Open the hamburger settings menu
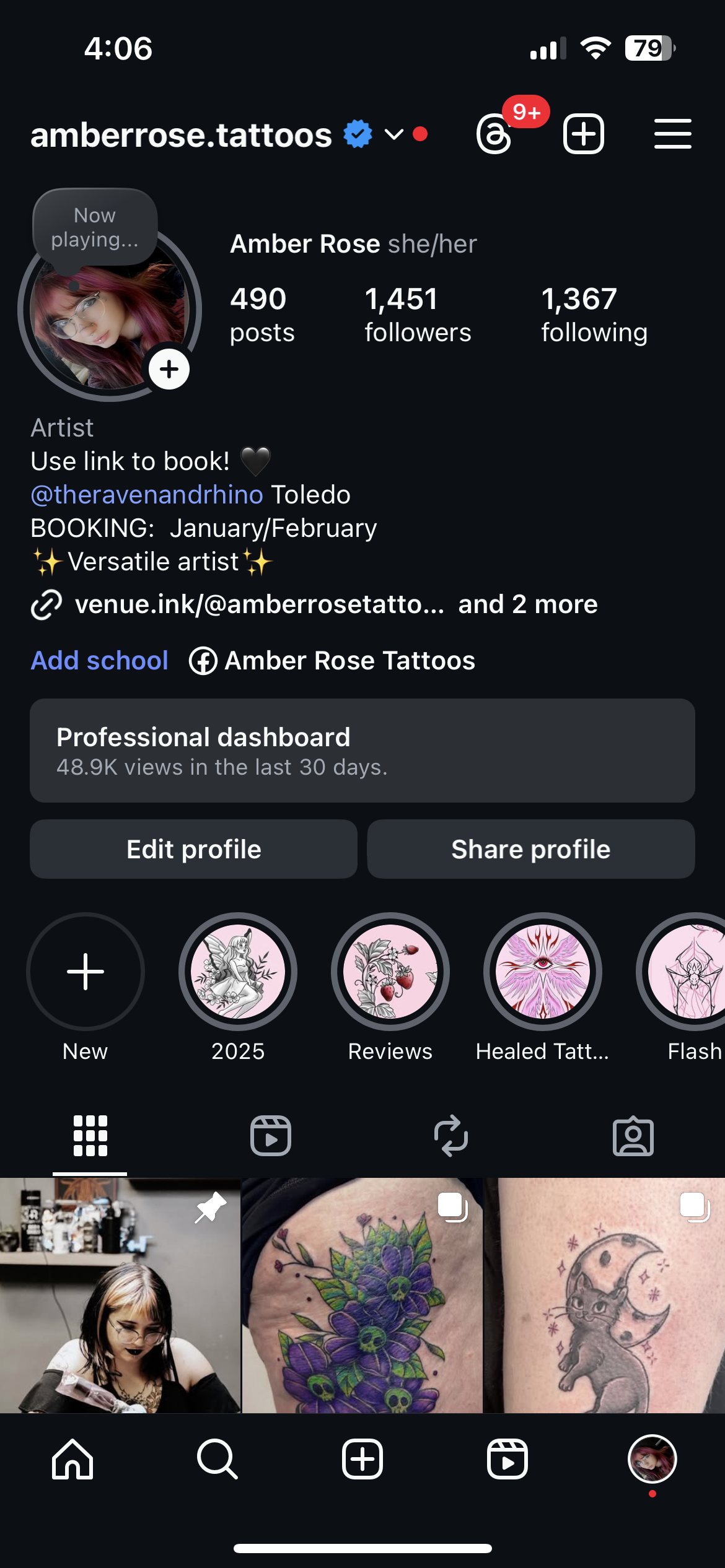The image size is (725, 1568). [672, 134]
